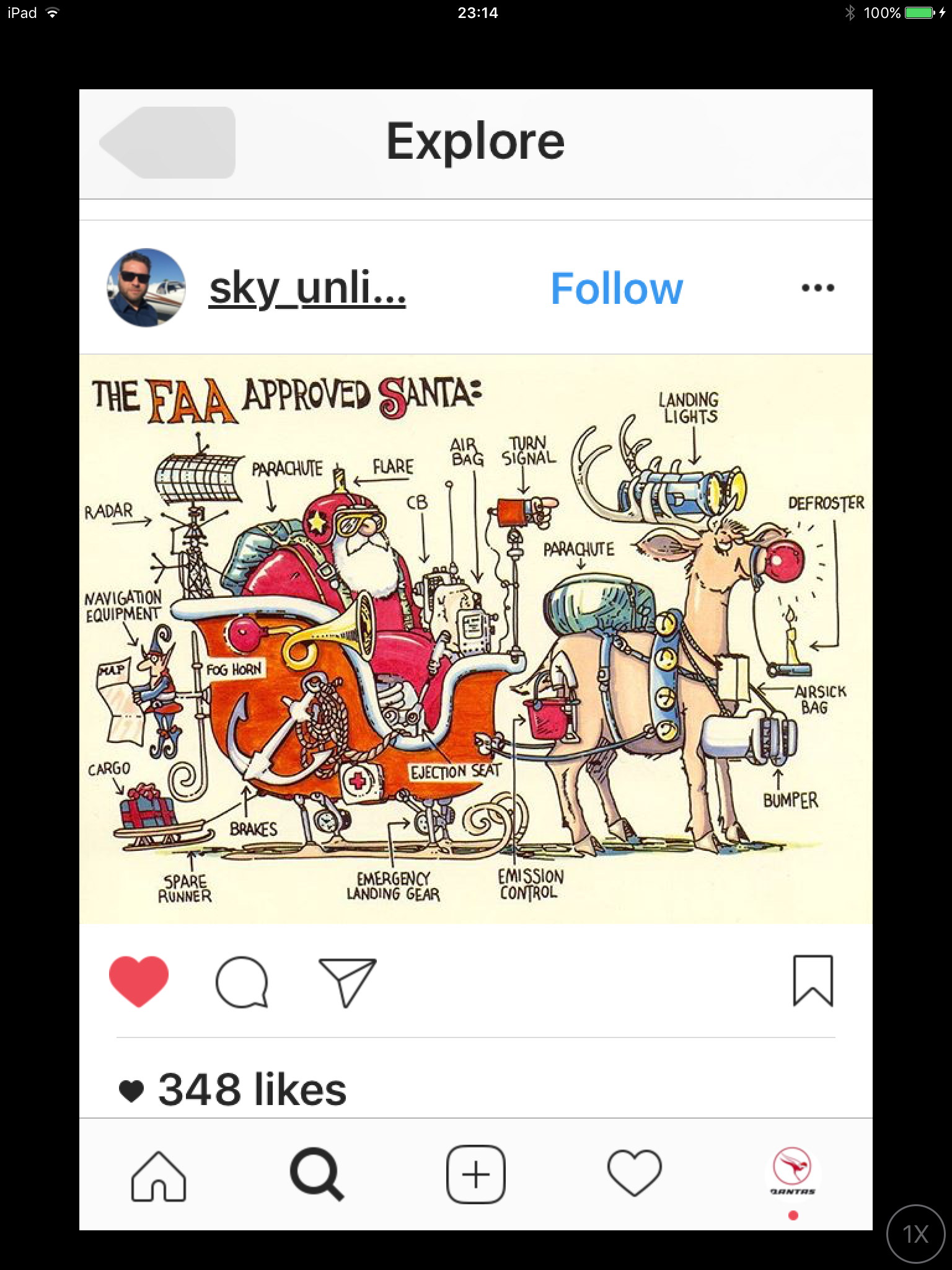952x1270 pixels.
Task: Go back from the Explore post
Action: point(167,143)
